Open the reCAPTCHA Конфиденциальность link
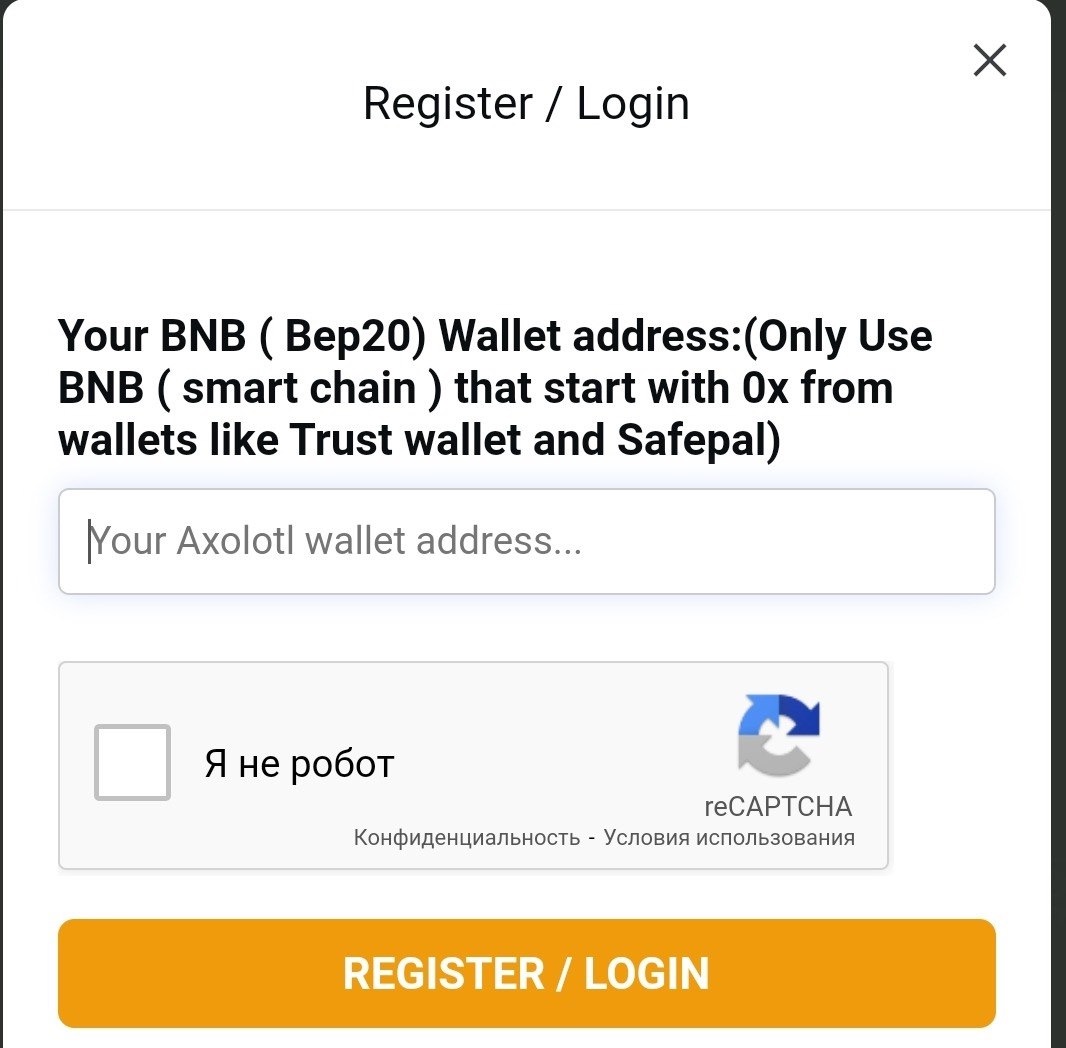This screenshot has width=1066, height=1048. pos(467,837)
